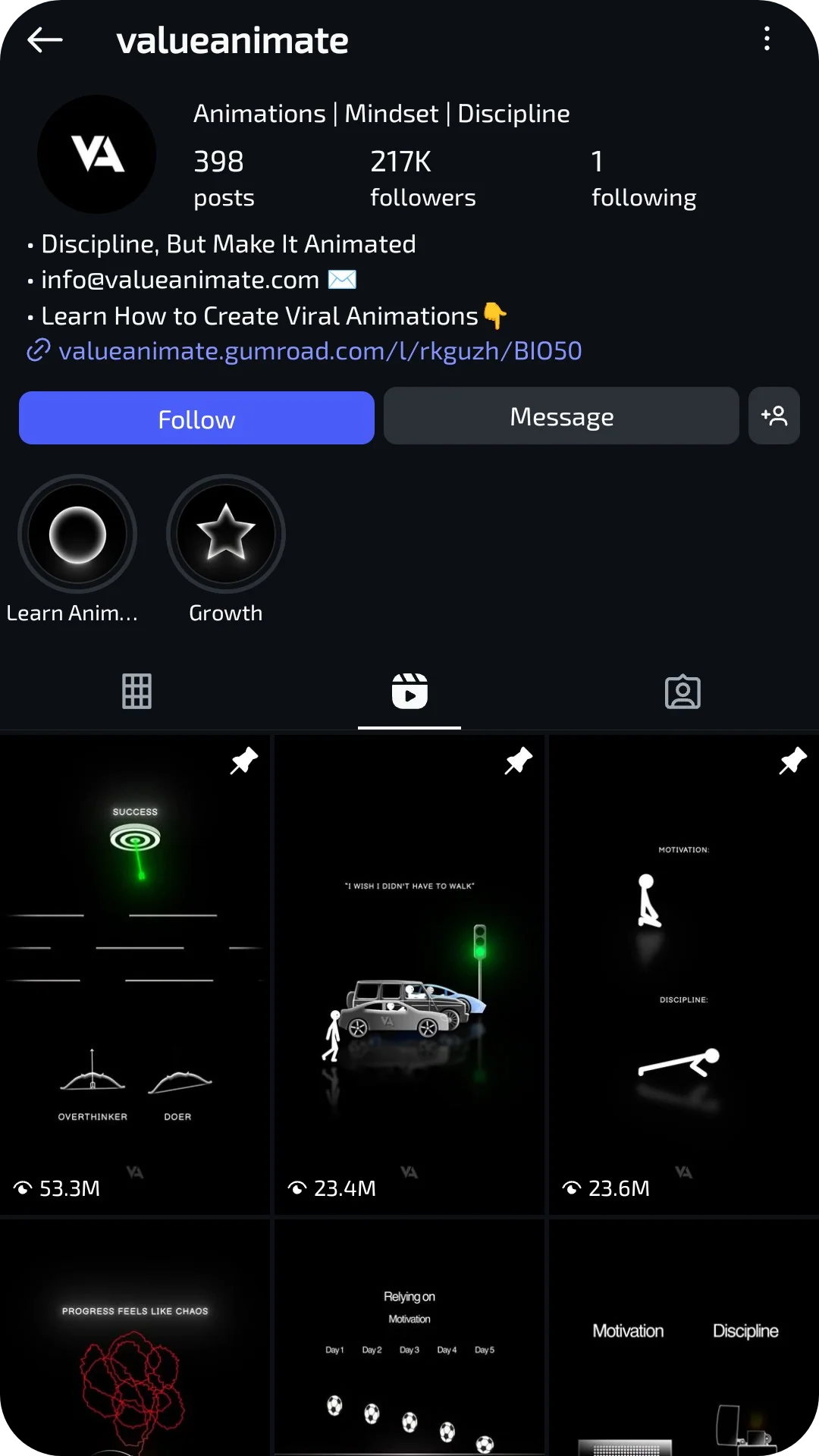Open the Reels tab

[409, 691]
